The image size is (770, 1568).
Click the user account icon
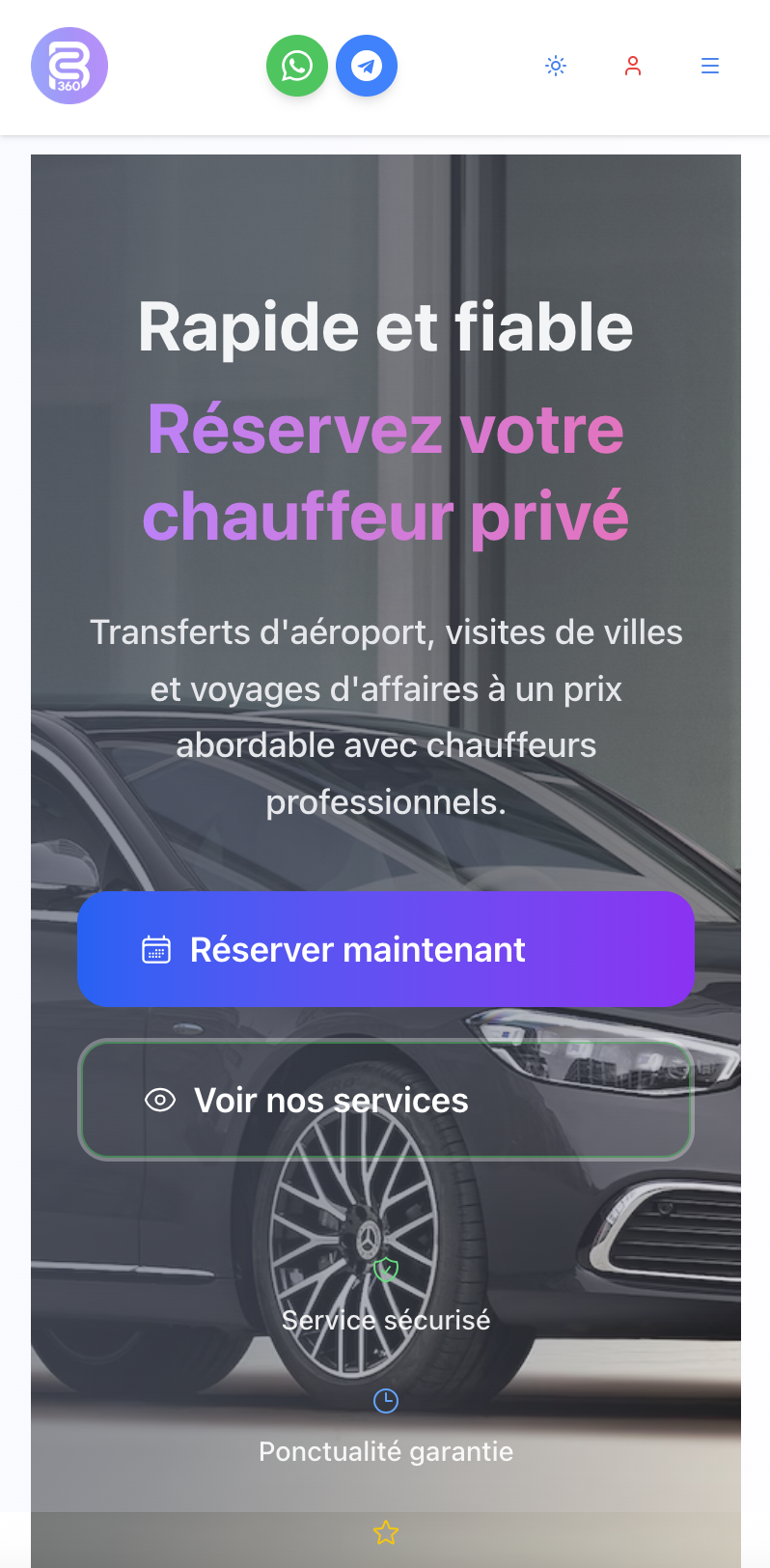[633, 66]
